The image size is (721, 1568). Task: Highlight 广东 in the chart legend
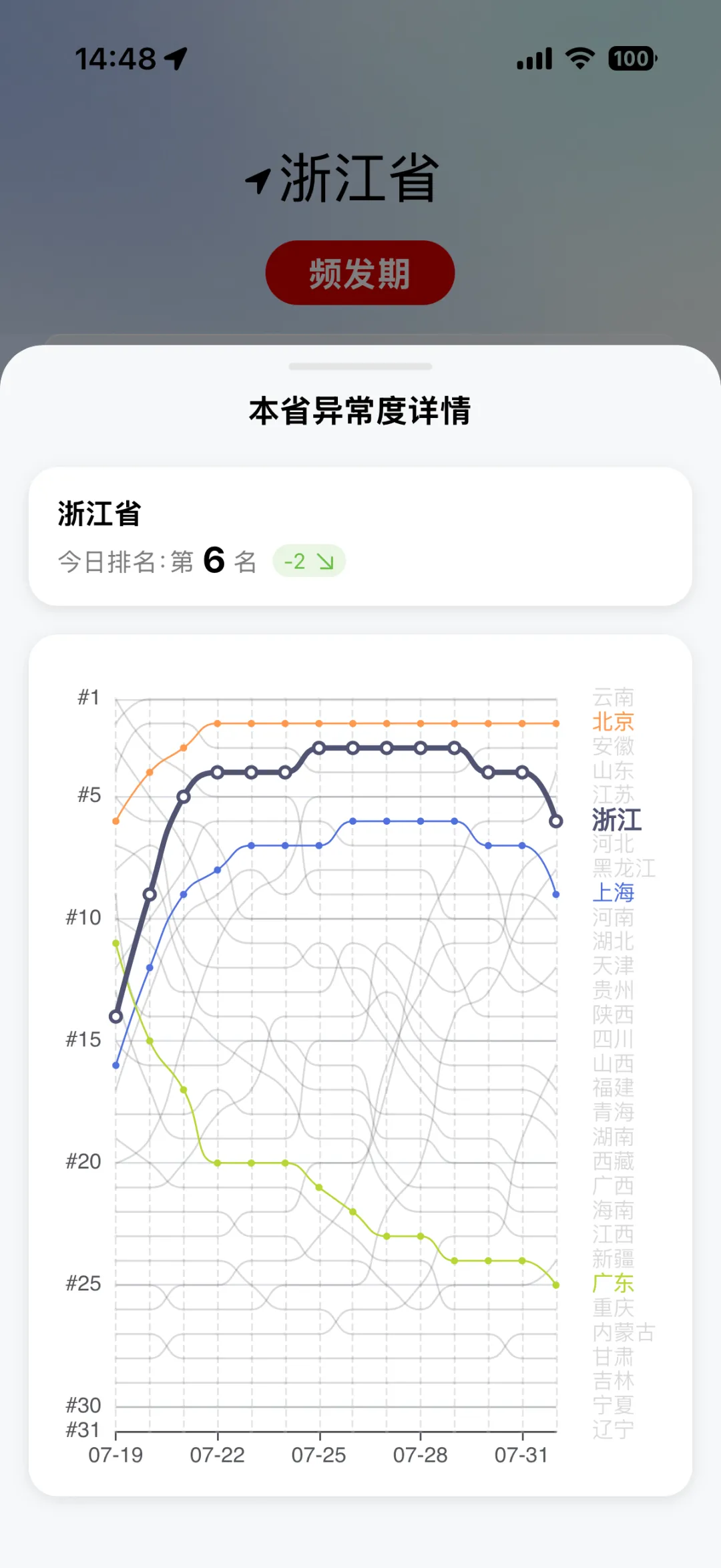(614, 1284)
